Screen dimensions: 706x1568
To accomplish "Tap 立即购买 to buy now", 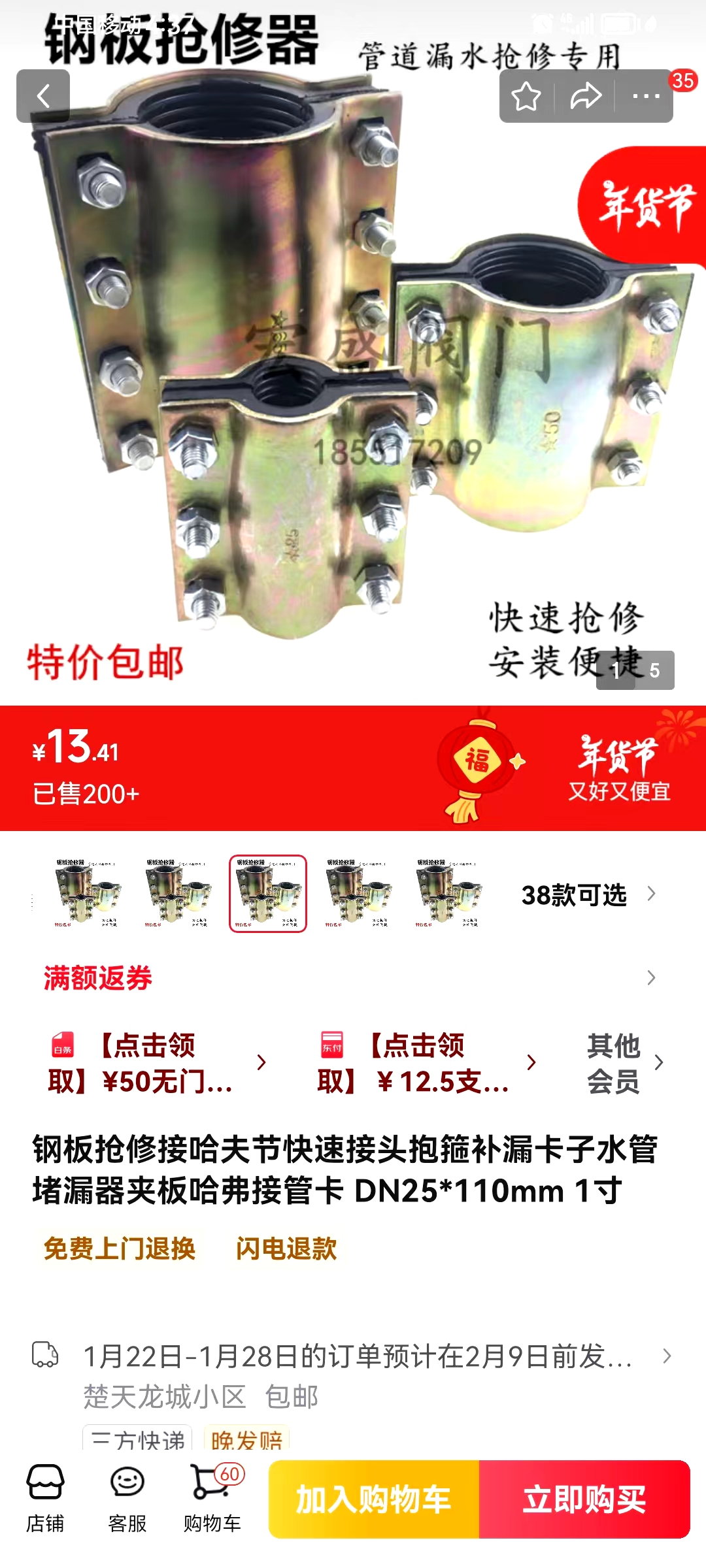I will point(584,1499).
